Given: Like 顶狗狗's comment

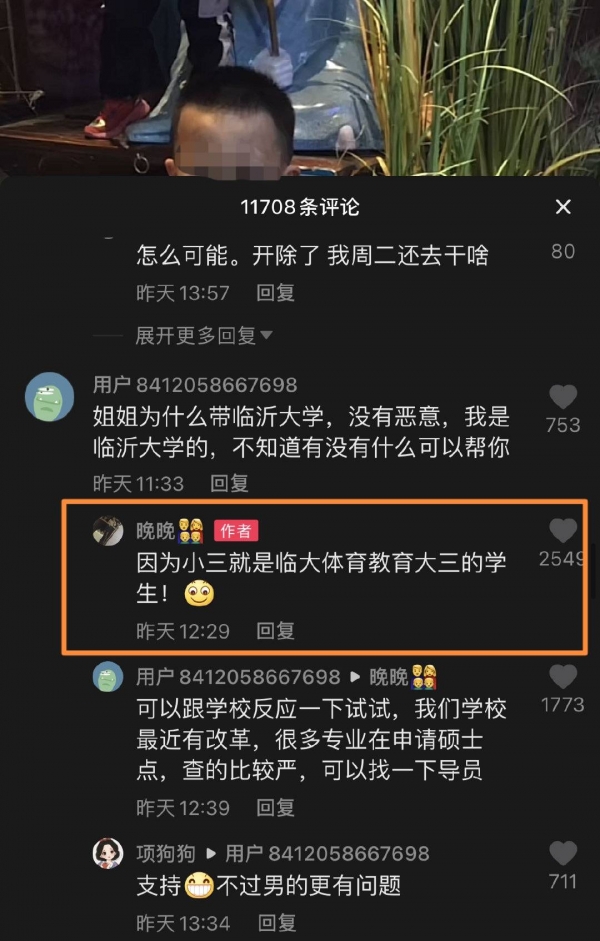Looking at the screenshot, I should (x=563, y=853).
